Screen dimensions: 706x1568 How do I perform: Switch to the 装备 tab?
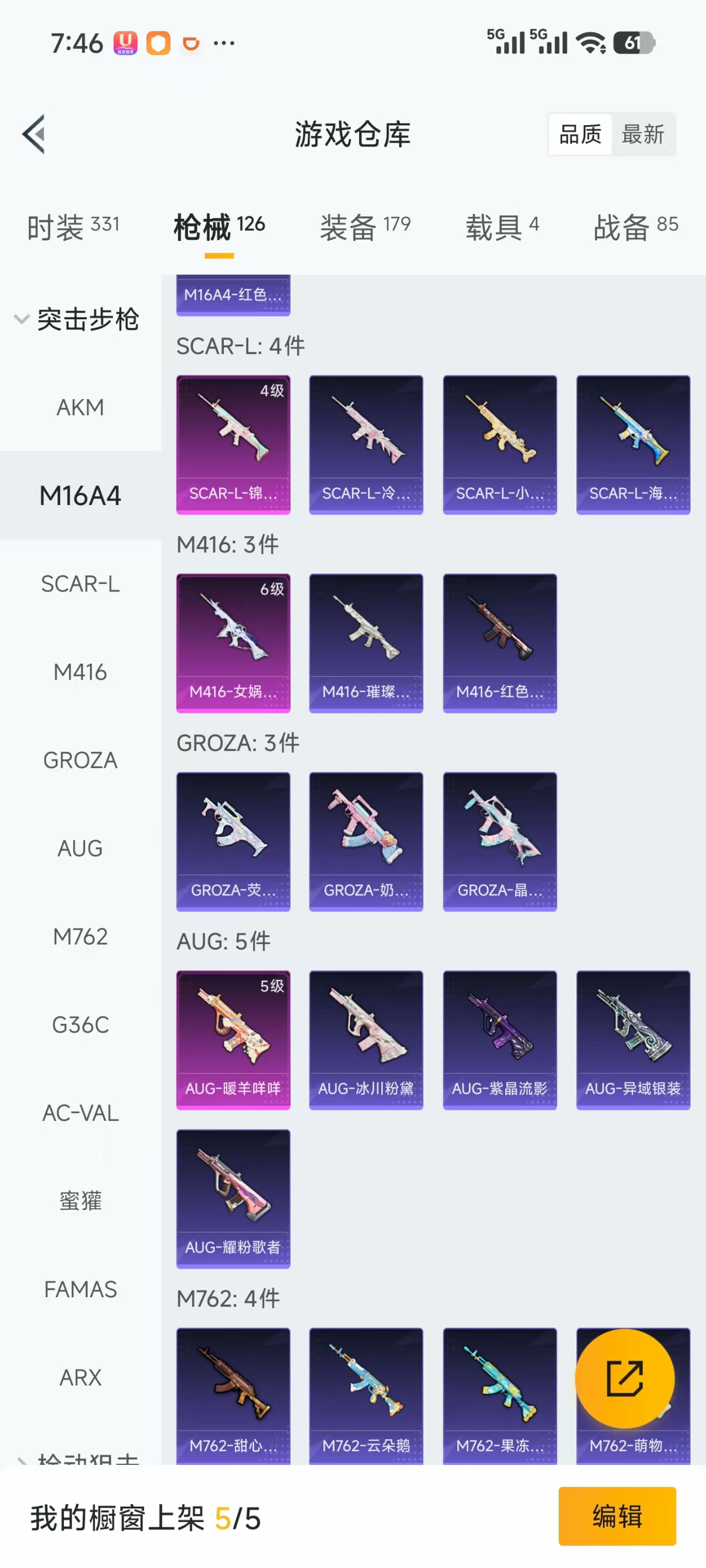pyautogui.click(x=365, y=227)
